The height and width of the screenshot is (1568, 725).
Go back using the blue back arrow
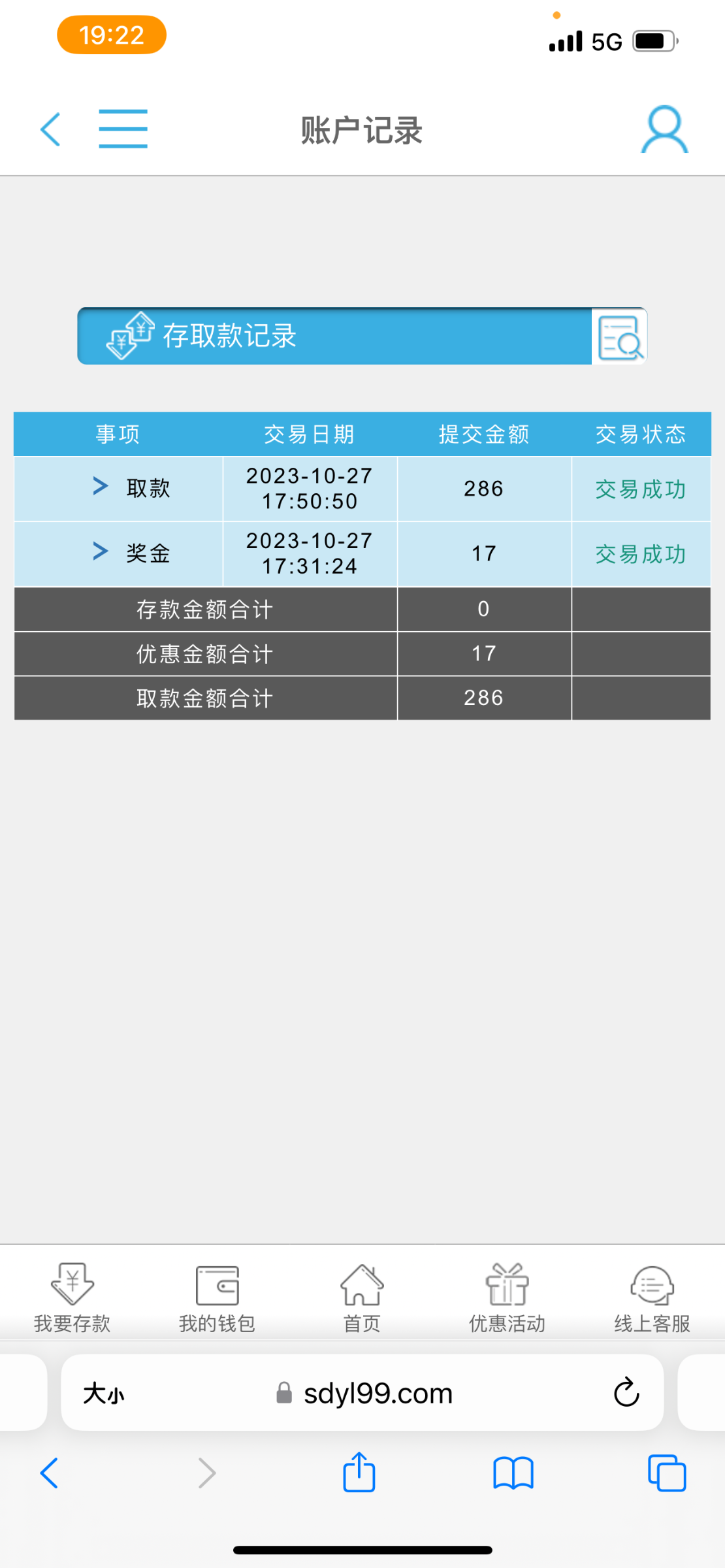pos(52,128)
